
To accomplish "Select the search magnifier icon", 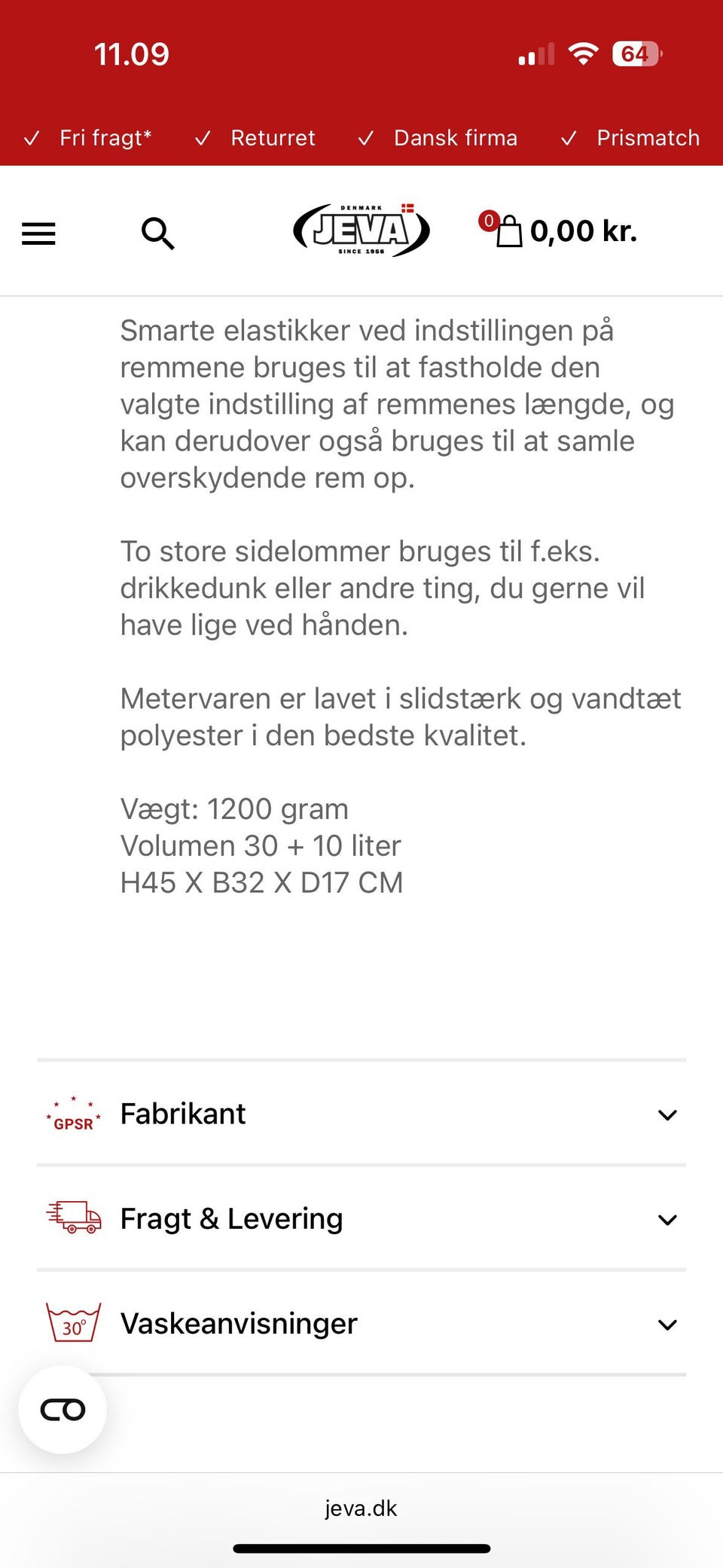I will tap(157, 234).
